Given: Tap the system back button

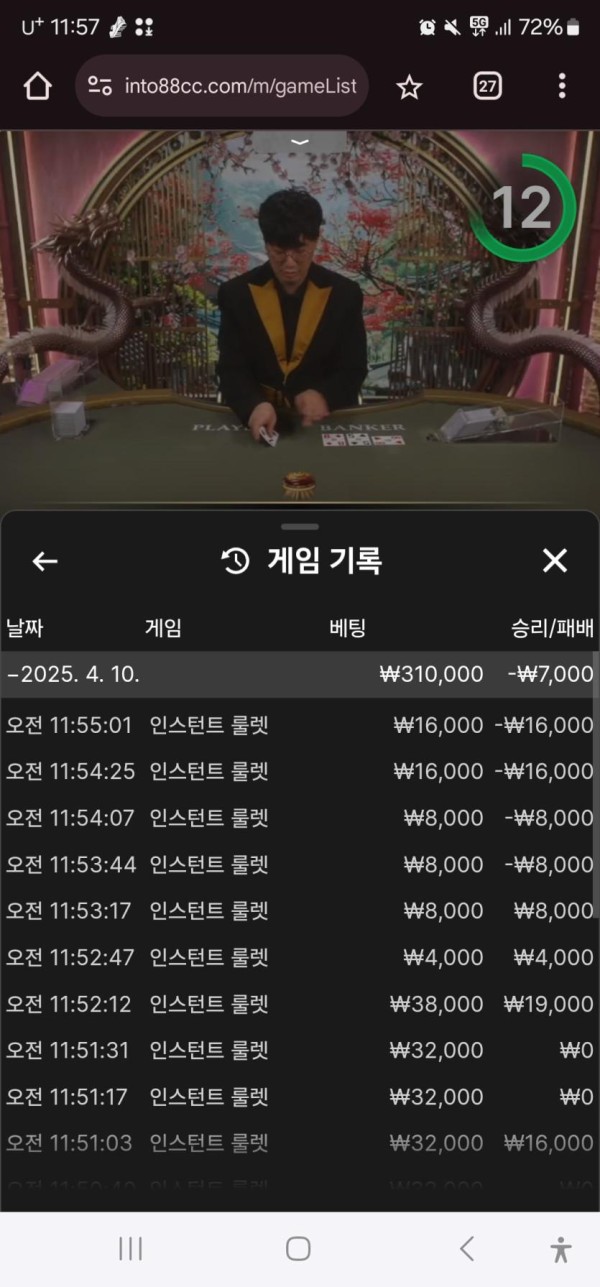Looking at the screenshot, I should [466, 1248].
